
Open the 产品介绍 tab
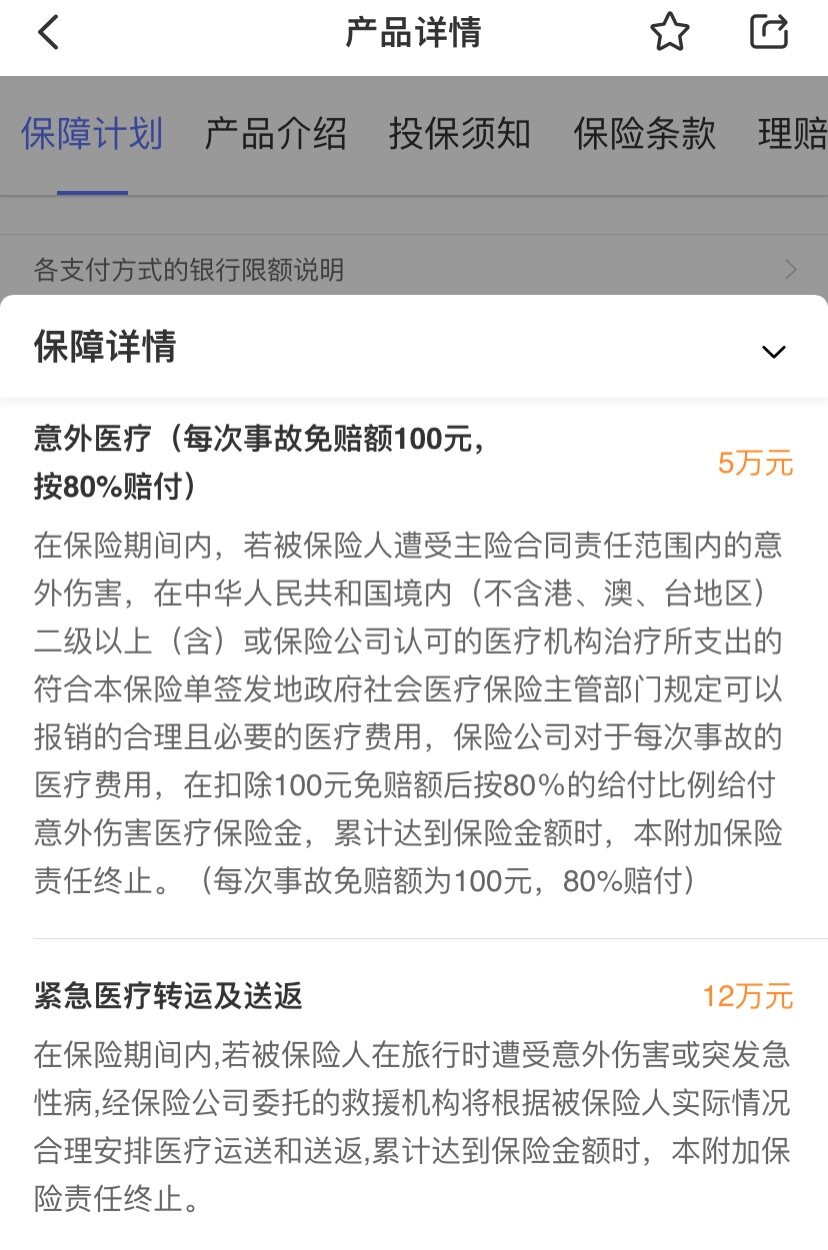tap(275, 134)
